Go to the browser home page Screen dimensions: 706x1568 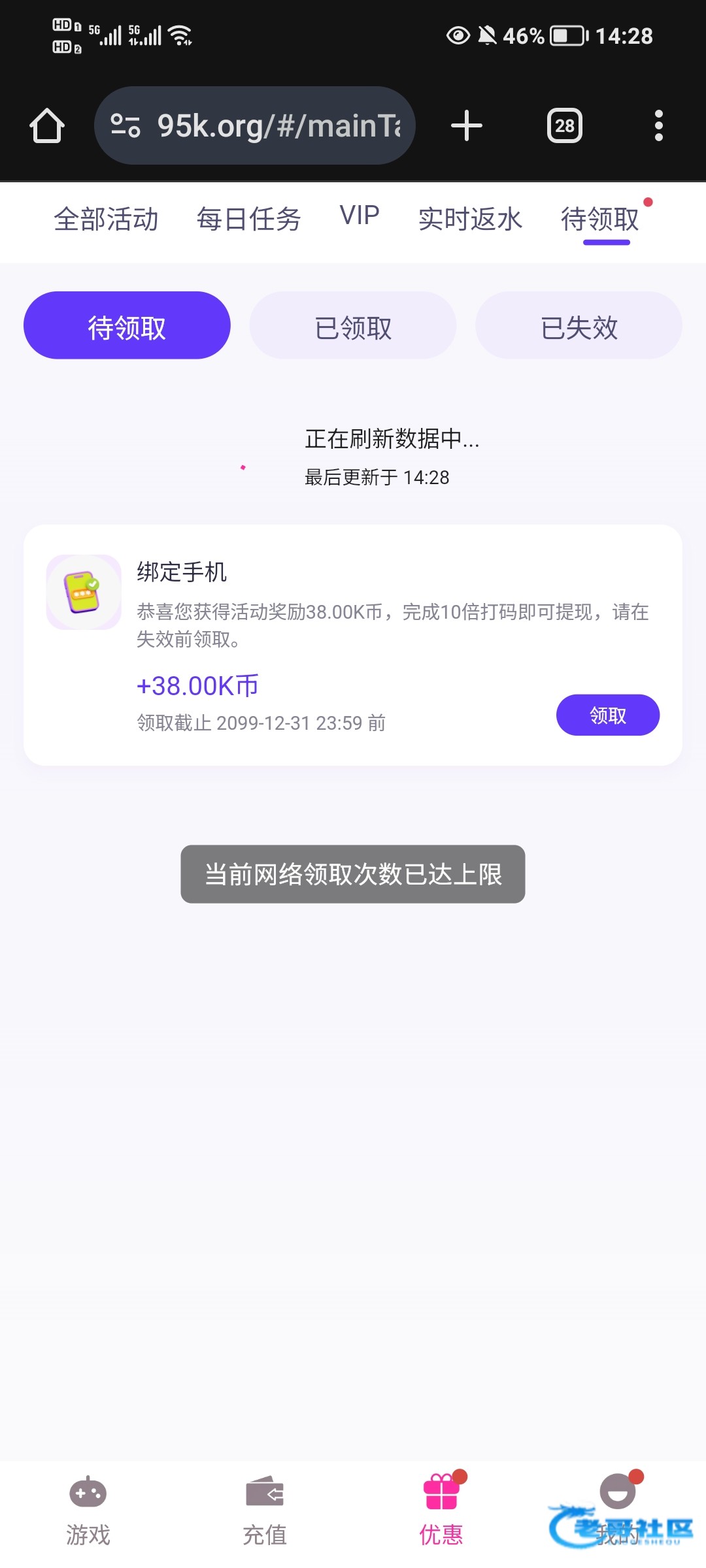pos(47,125)
